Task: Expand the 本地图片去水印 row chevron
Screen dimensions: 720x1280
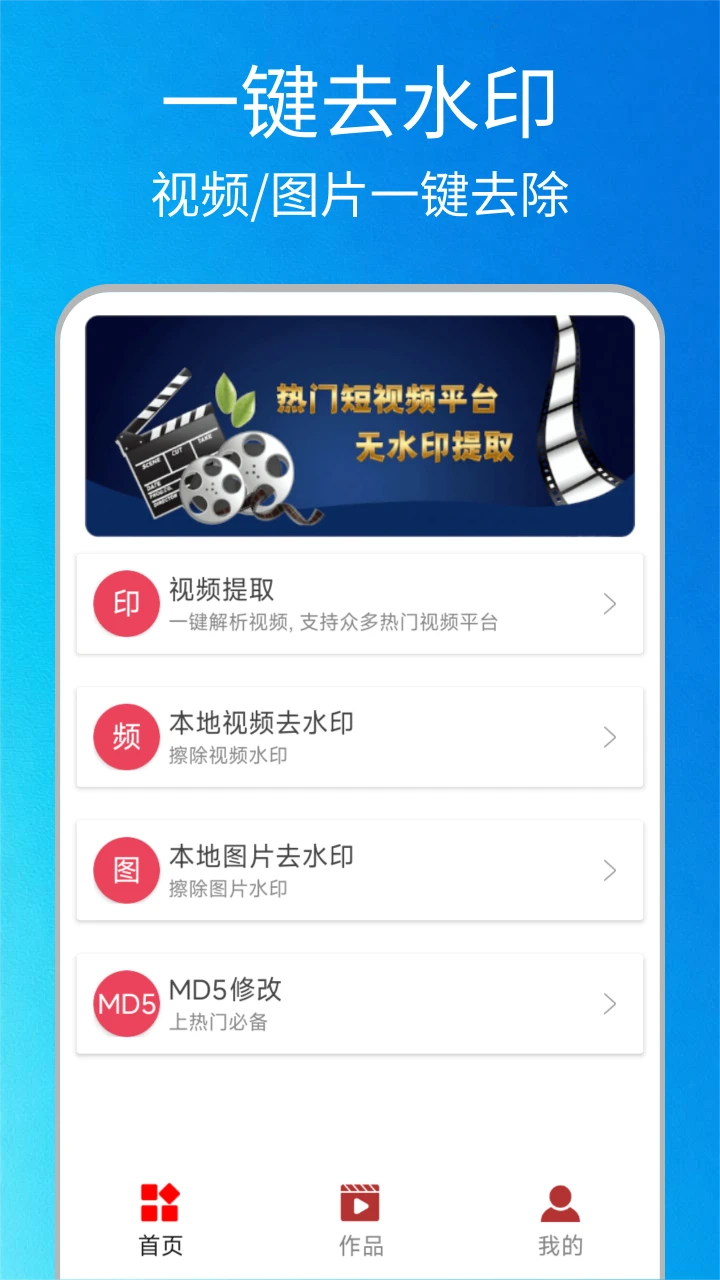Action: (x=610, y=870)
